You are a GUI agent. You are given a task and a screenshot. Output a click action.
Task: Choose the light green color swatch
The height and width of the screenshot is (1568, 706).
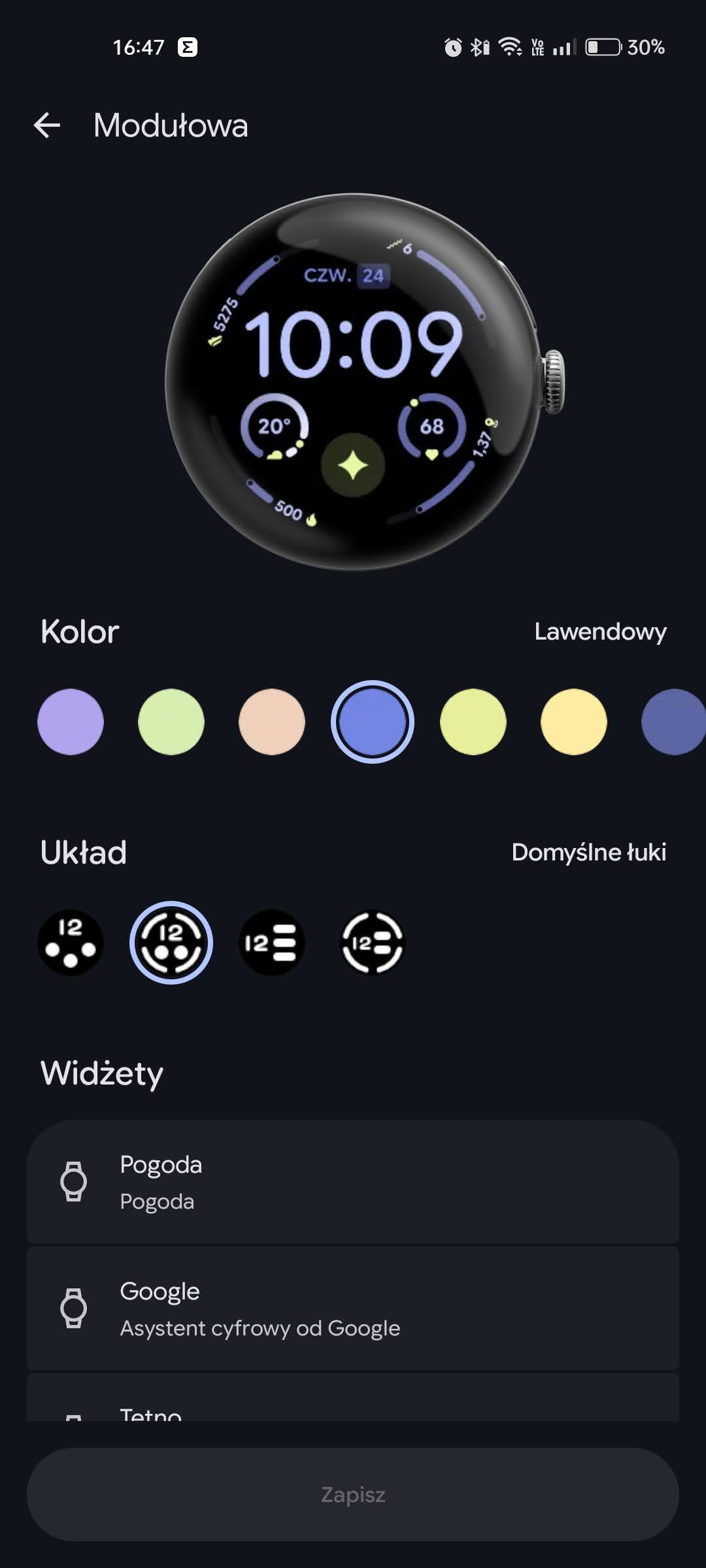[x=171, y=722]
